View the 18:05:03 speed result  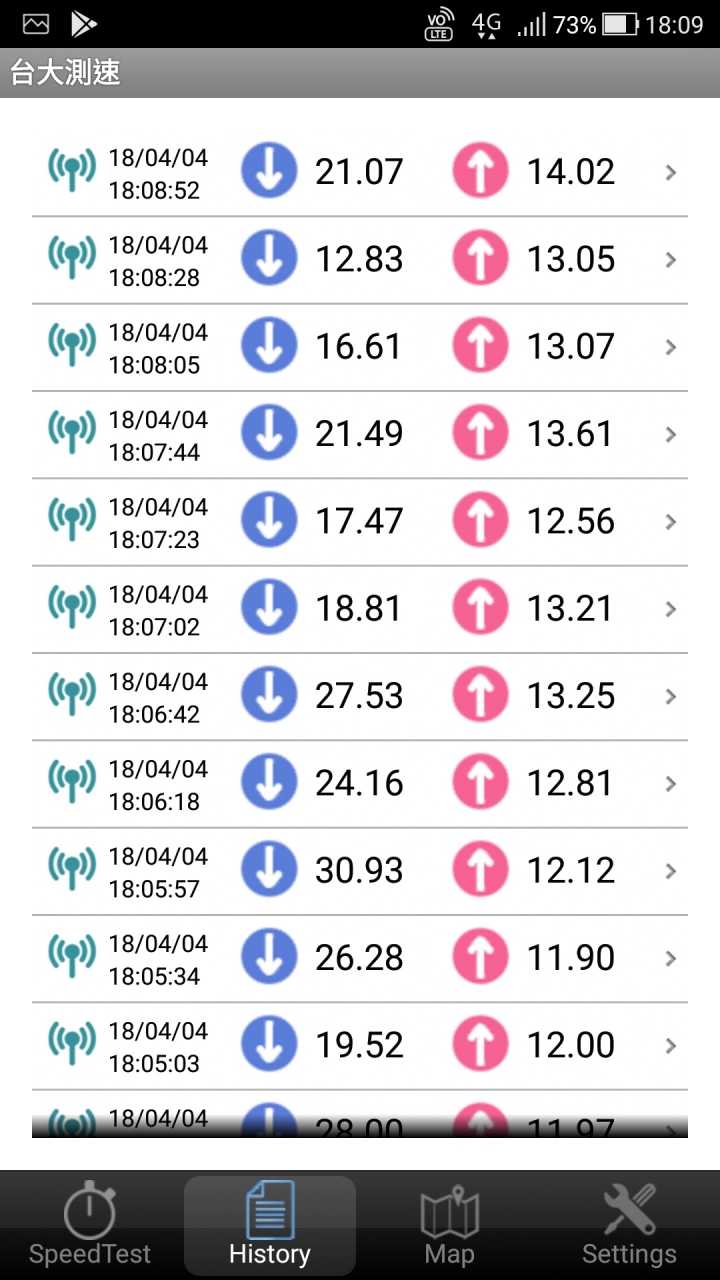[x=360, y=1046]
